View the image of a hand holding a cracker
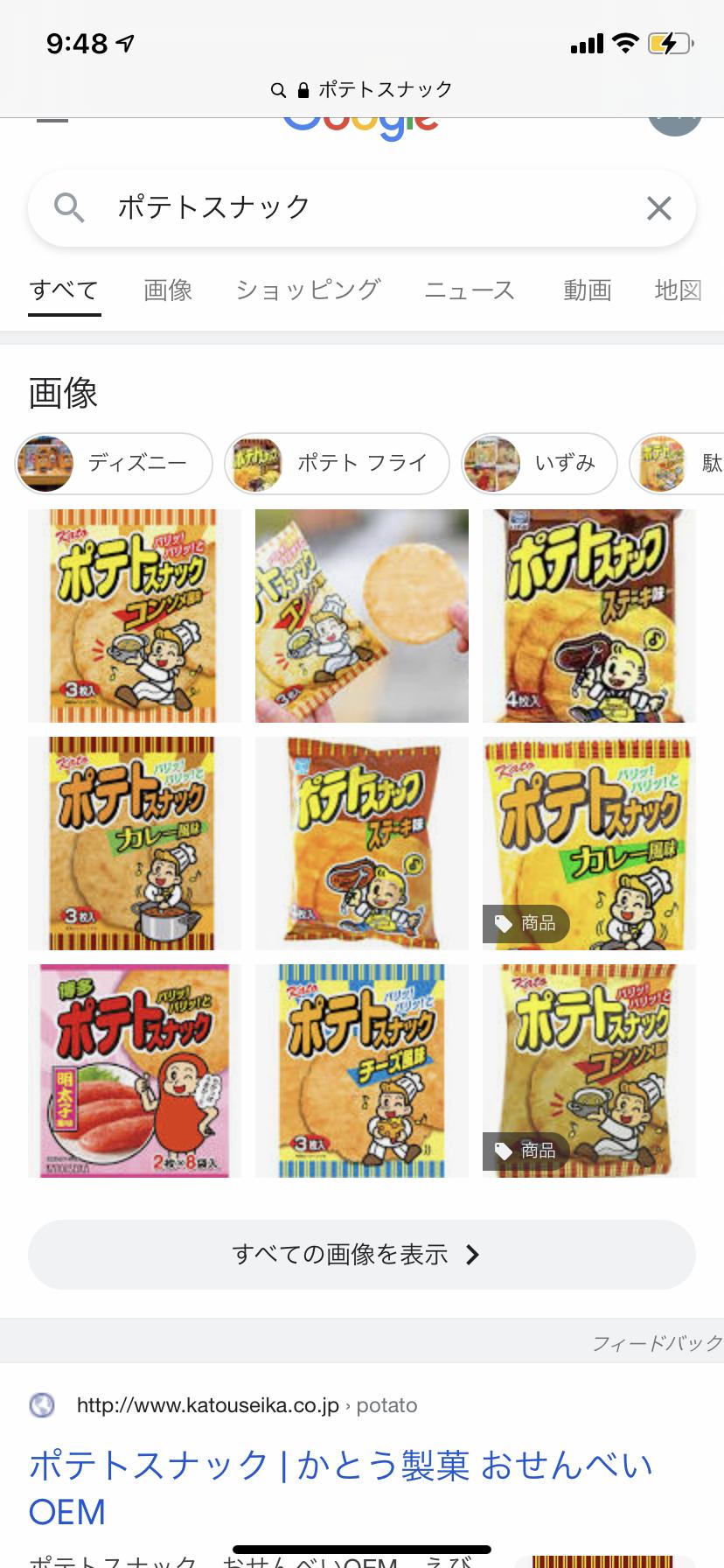 362,616
